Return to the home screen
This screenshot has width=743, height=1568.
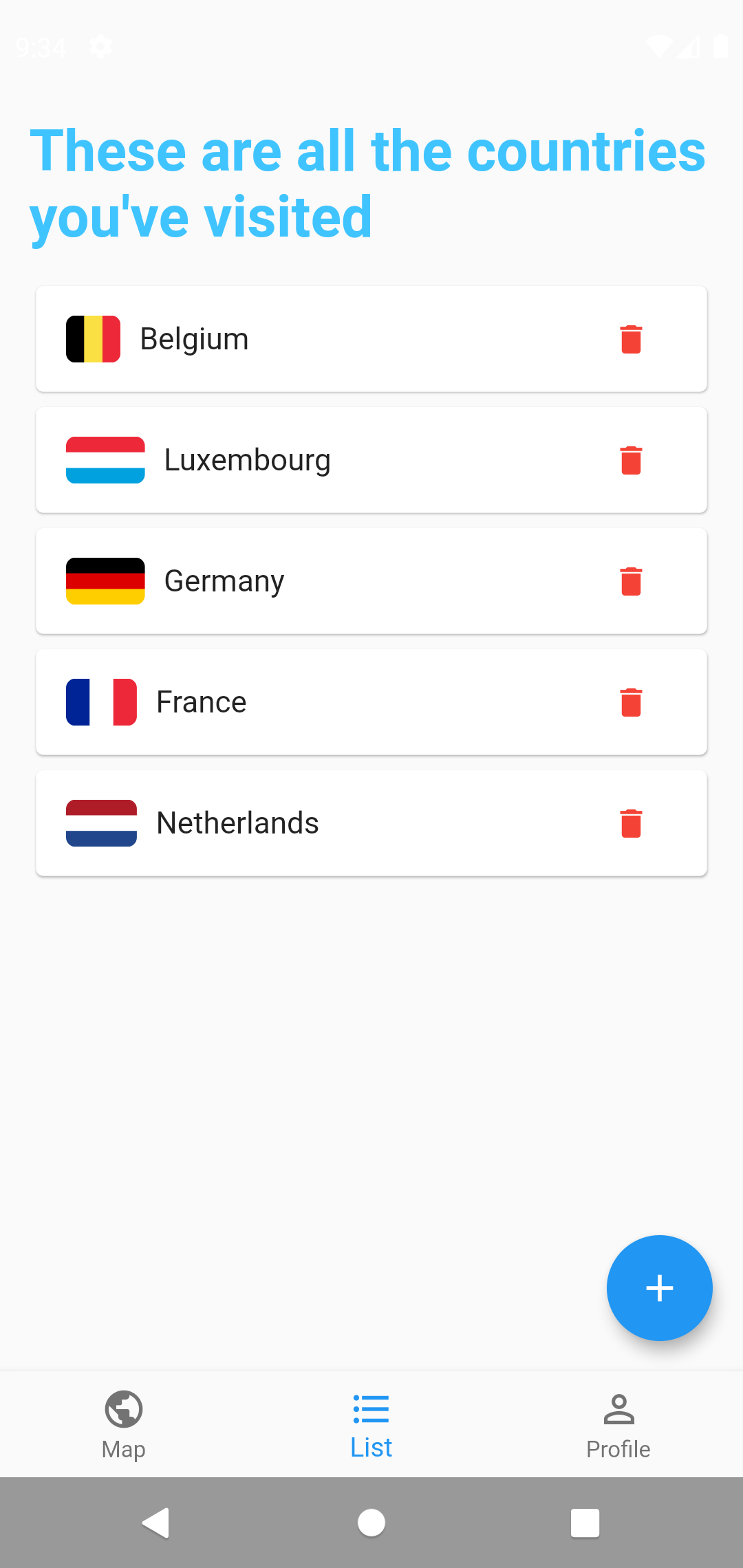click(371, 1523)
